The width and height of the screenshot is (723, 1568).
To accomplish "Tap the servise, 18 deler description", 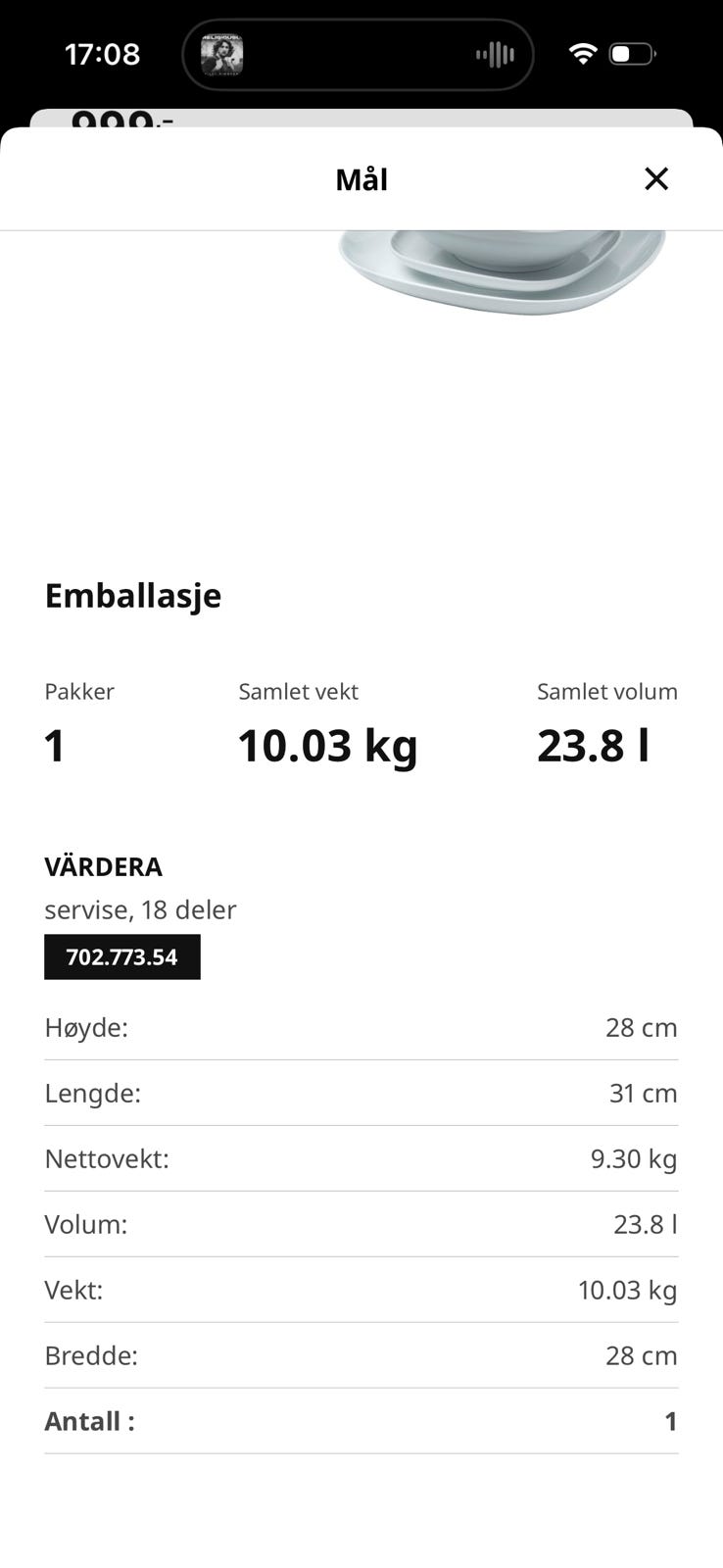I will (x=139, y=909).
